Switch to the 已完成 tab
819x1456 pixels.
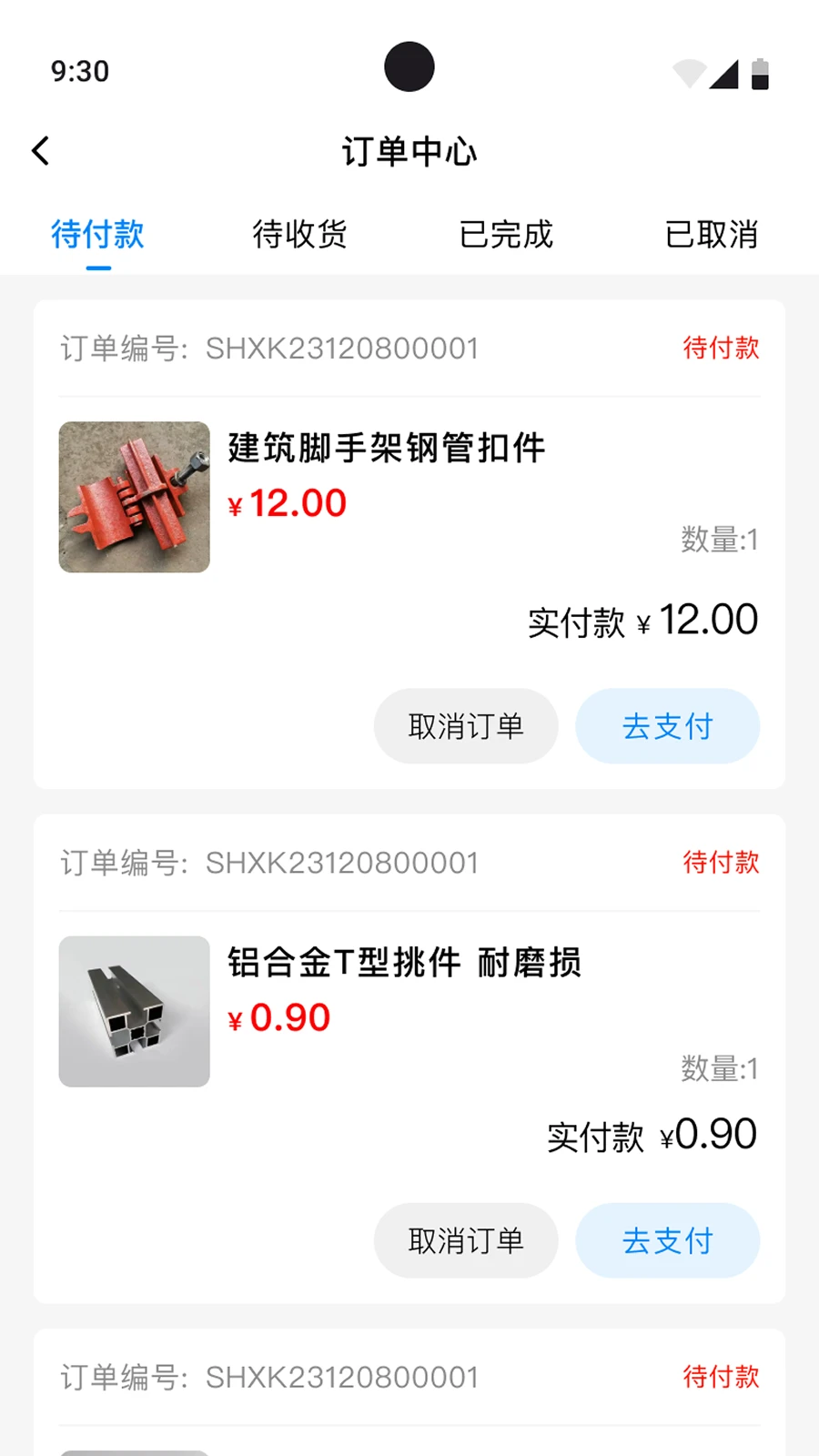click(x=507, y=235)
